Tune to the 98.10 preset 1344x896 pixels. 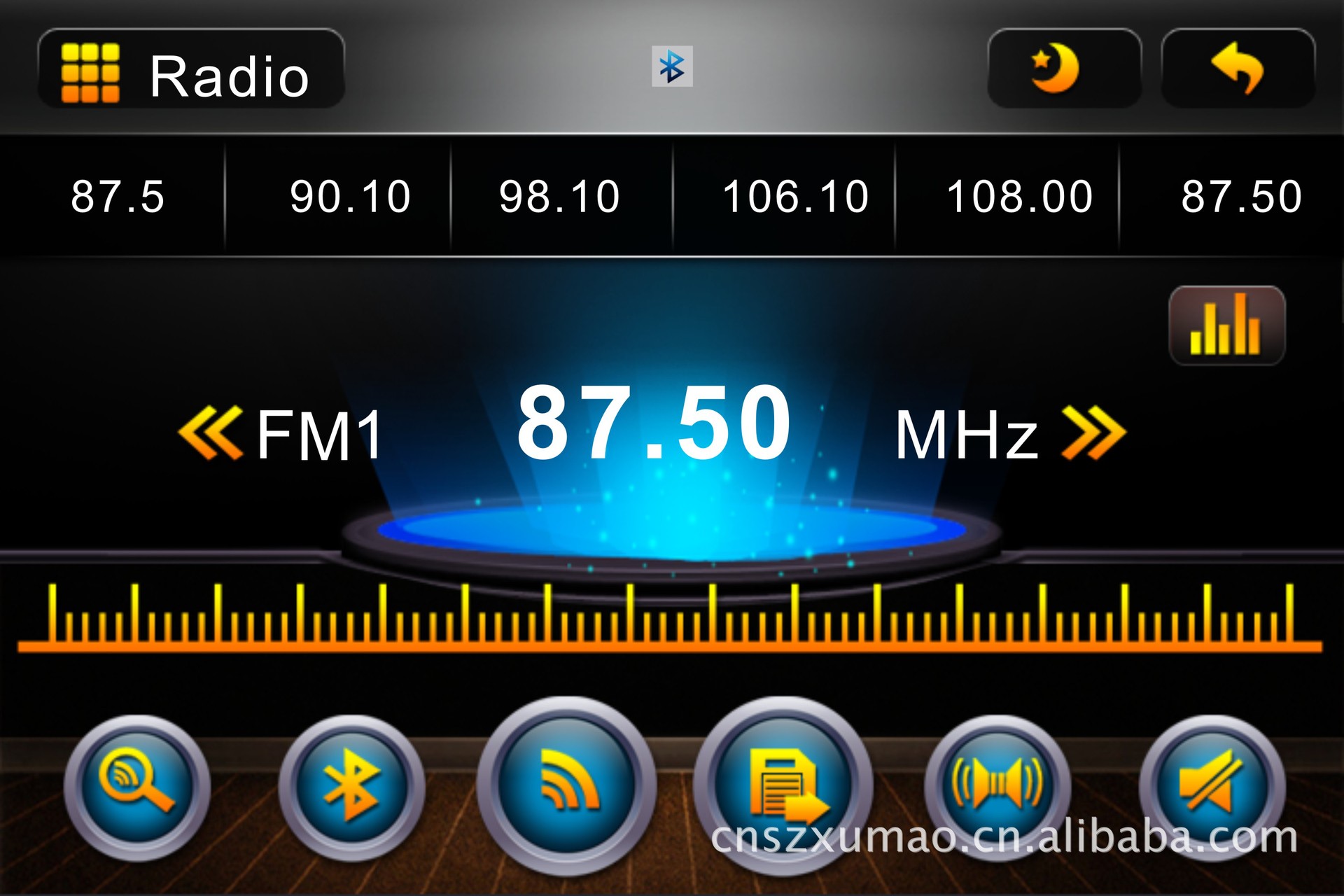pos(560,196)
